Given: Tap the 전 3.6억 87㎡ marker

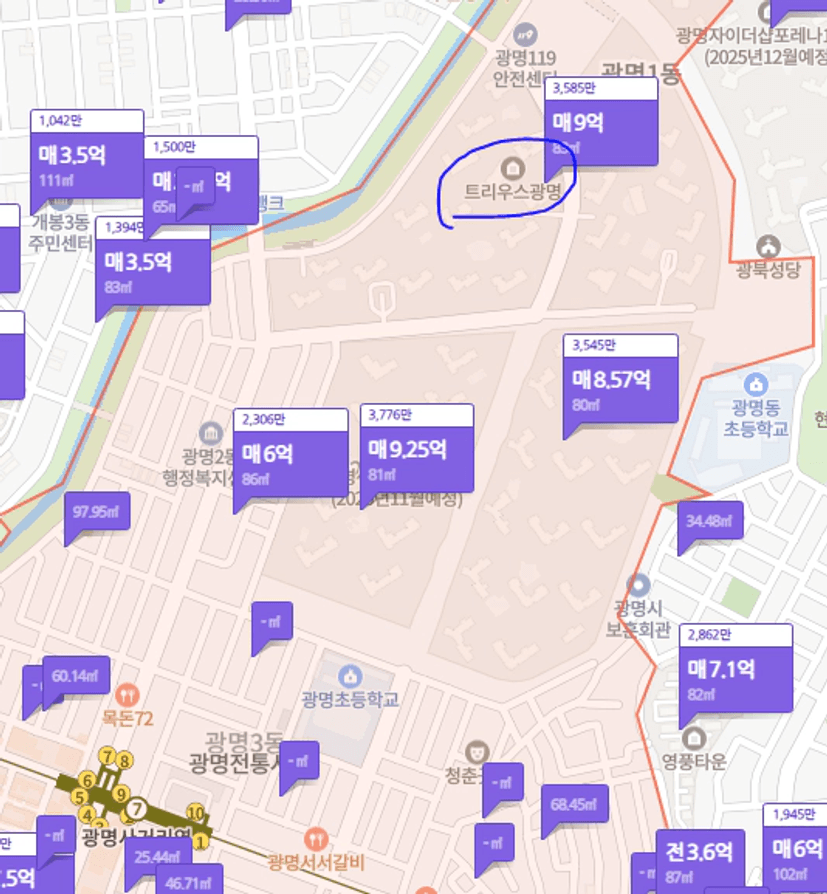Looking at the screenshot, I should pos(700,858).
